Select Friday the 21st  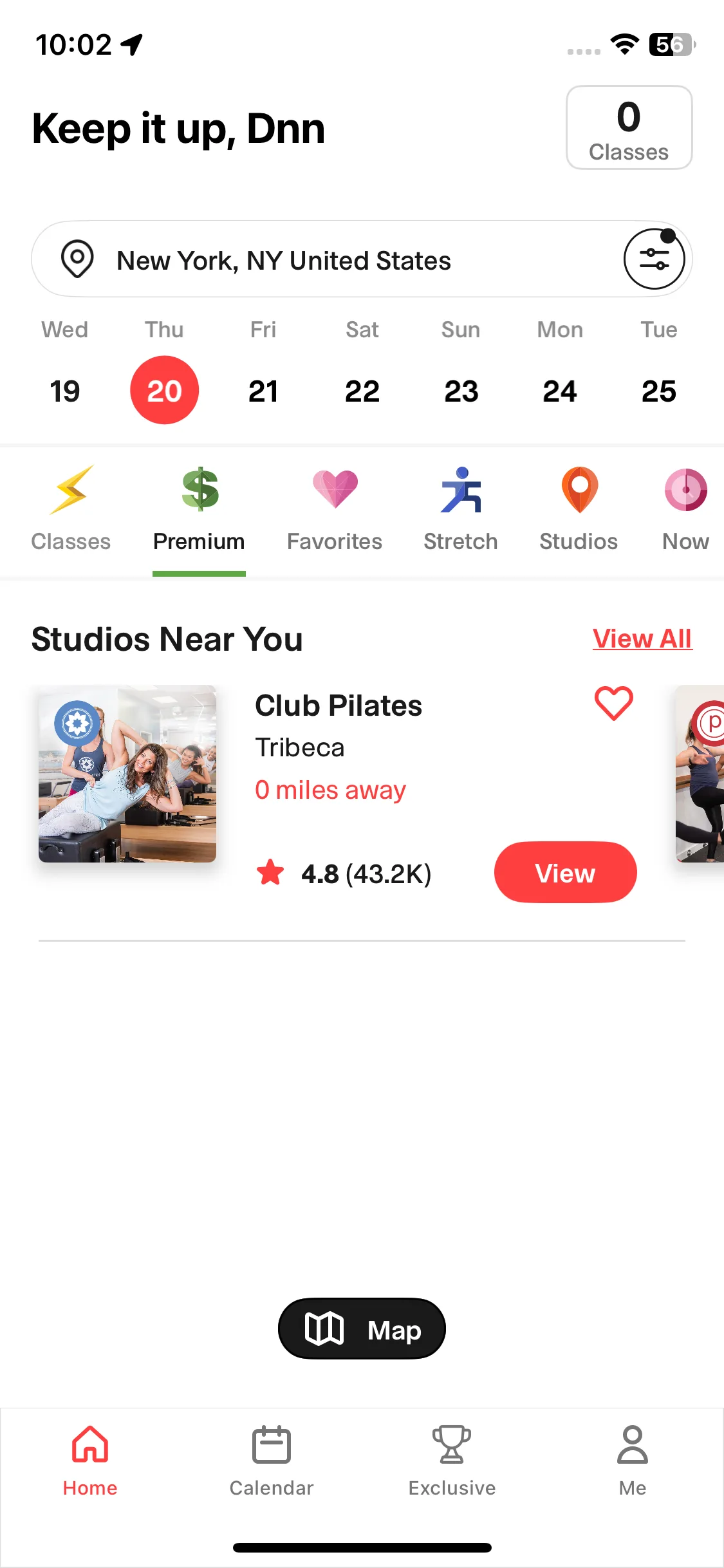(263, 390)
